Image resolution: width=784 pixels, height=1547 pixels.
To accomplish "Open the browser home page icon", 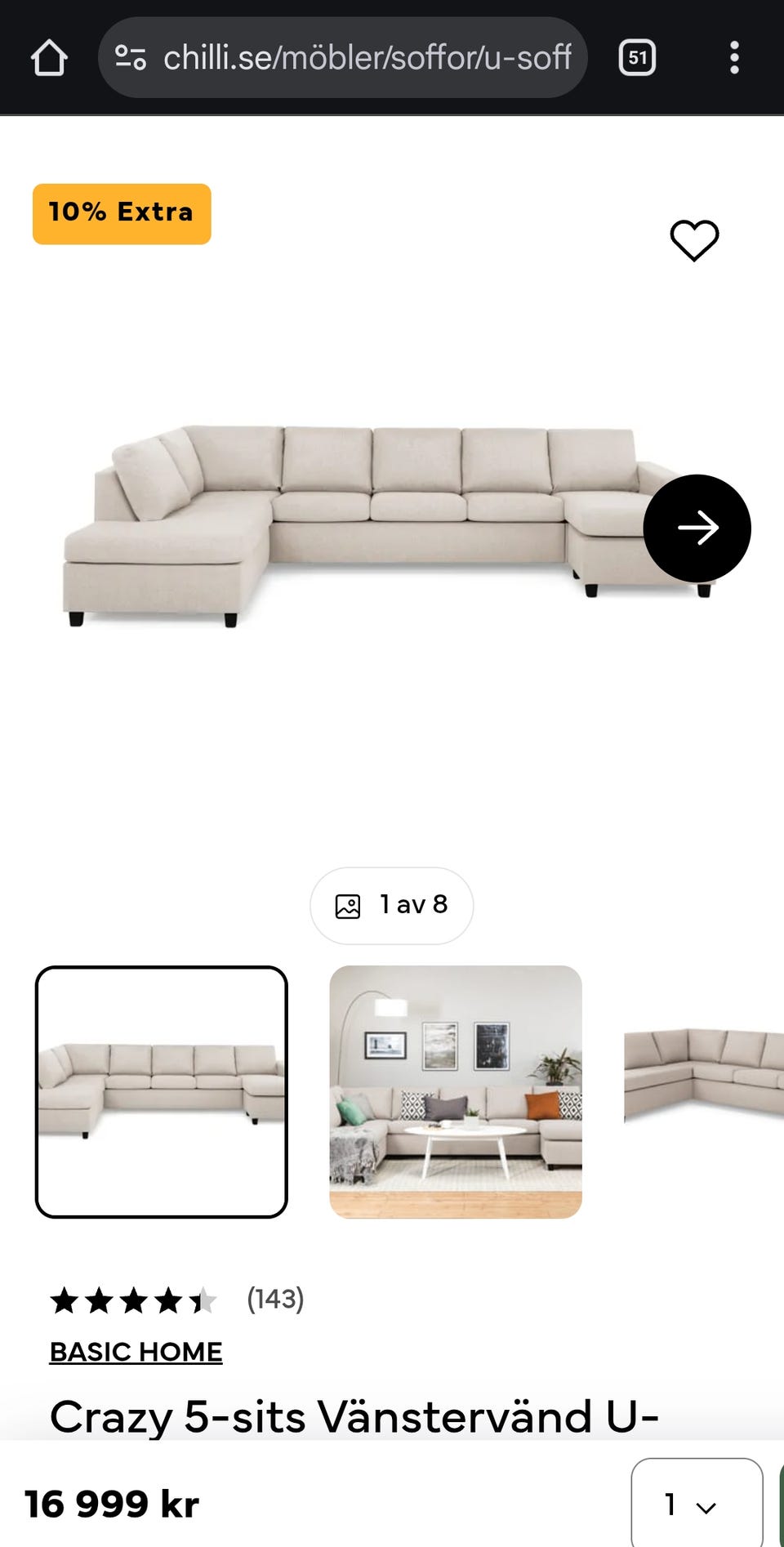I will (48, 57).
